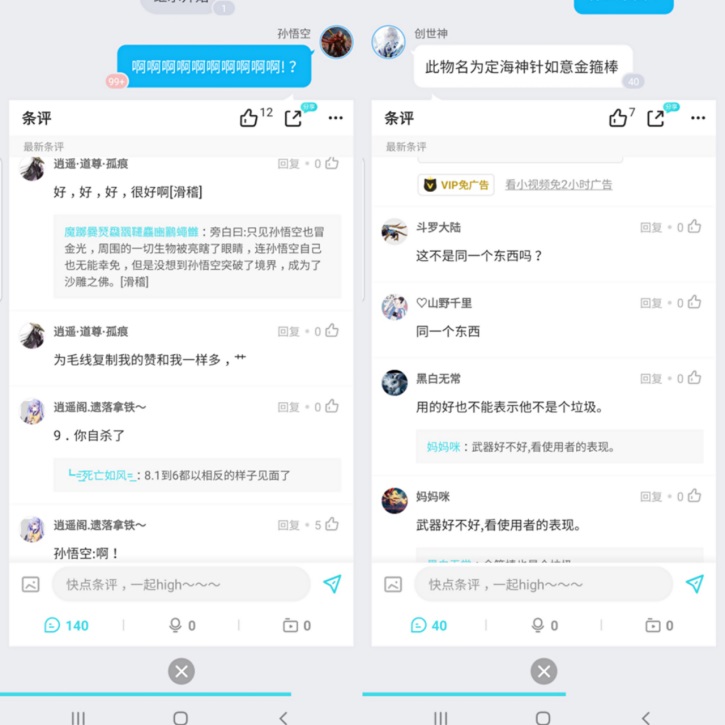
Task: Open the overflow menu under 创世神's message
Action: (x=697, y=118)
